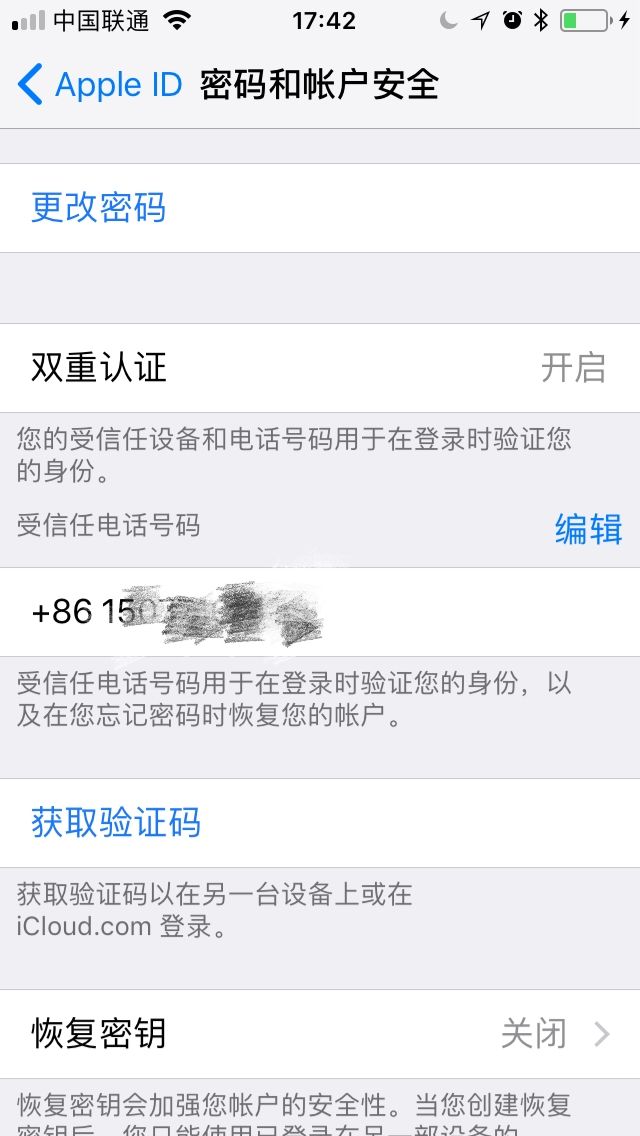Select the +86 trusted phone number row
Viewport: 640px width, 1136px height.
coord(320,612)
